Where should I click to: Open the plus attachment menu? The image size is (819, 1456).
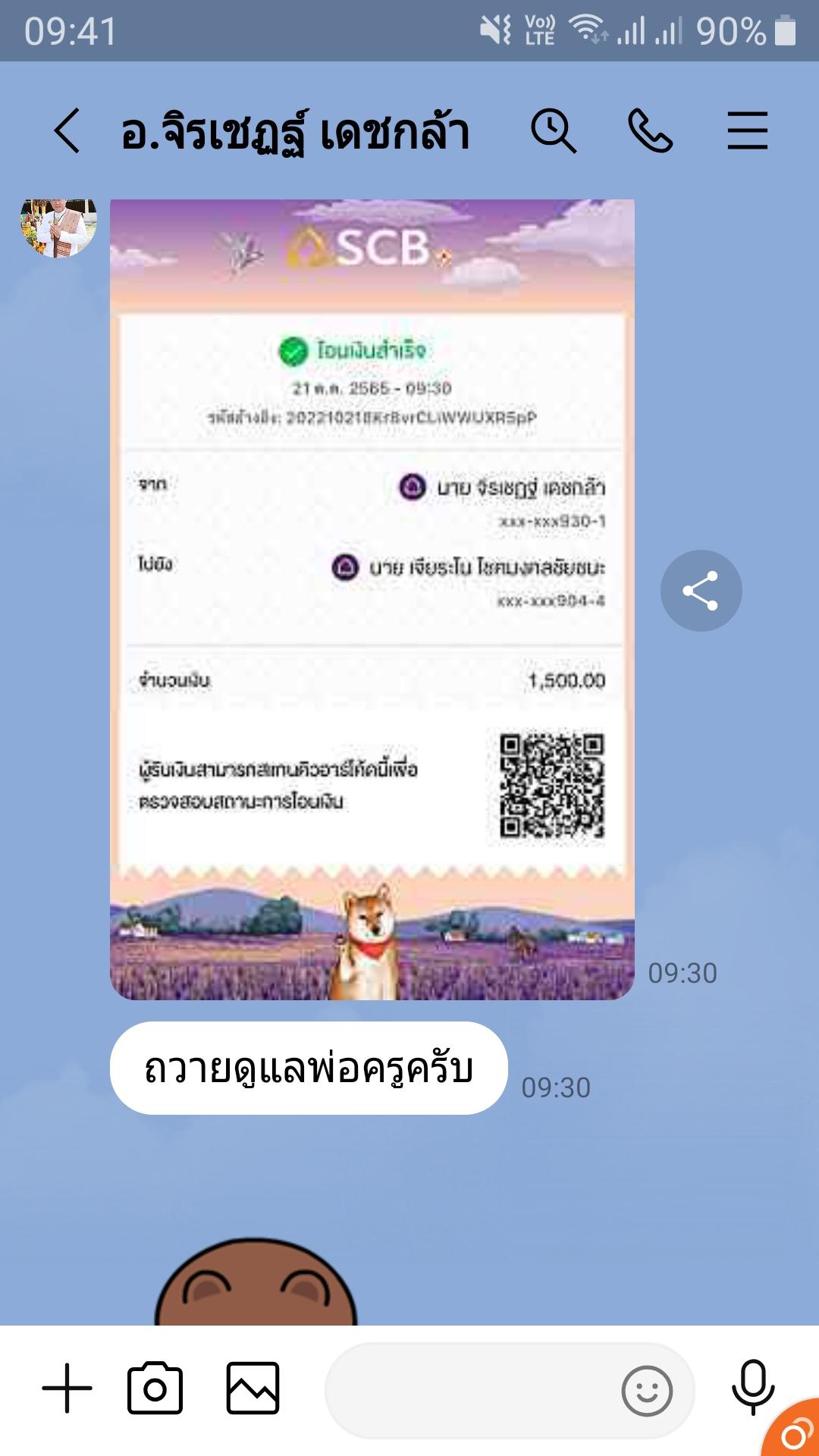coord(67,1389)
